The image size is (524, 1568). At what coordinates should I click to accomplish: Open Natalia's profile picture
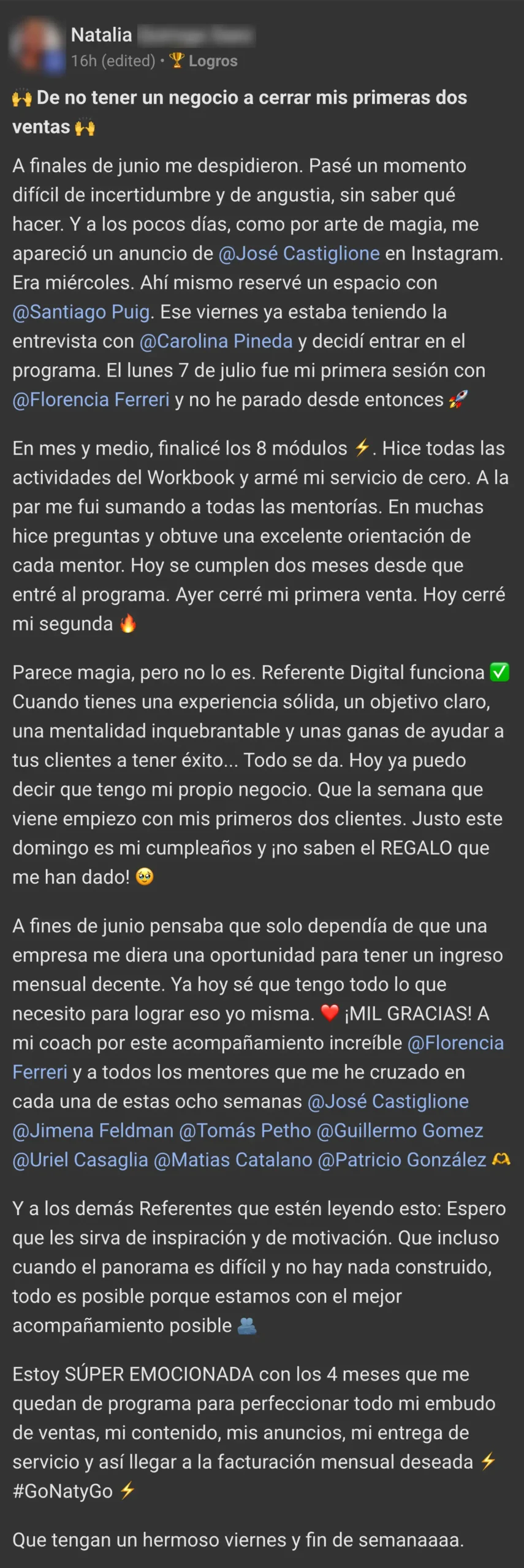tap(37, 47)
